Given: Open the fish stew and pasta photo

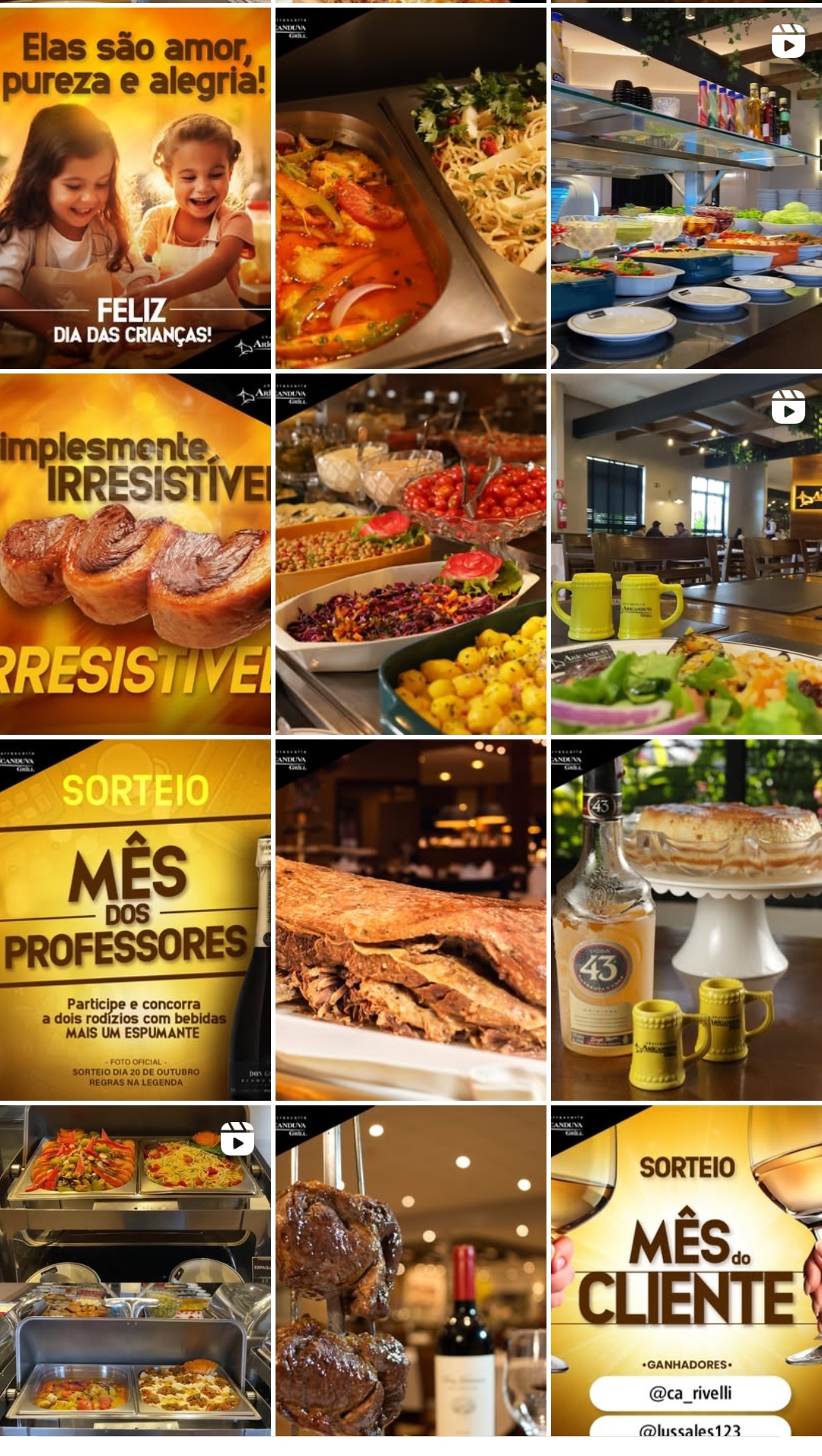Looking at the screenshot, I should [x=410, y=188].
